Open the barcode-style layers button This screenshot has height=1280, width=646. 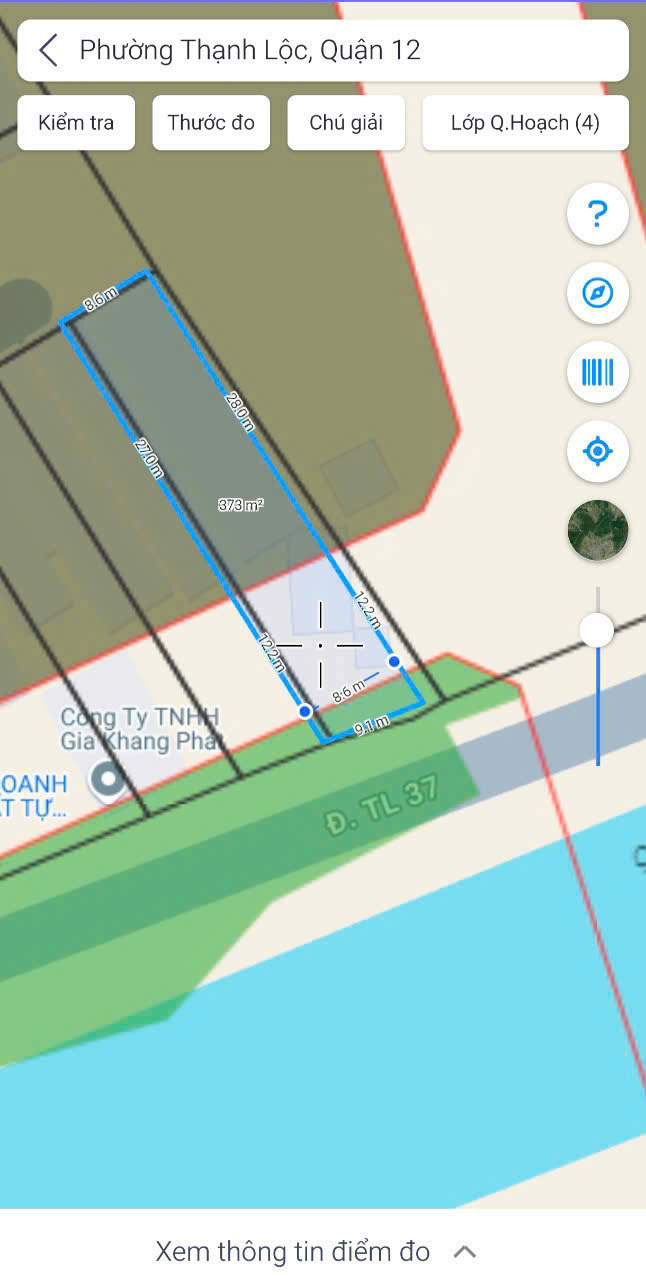point(597,372)
